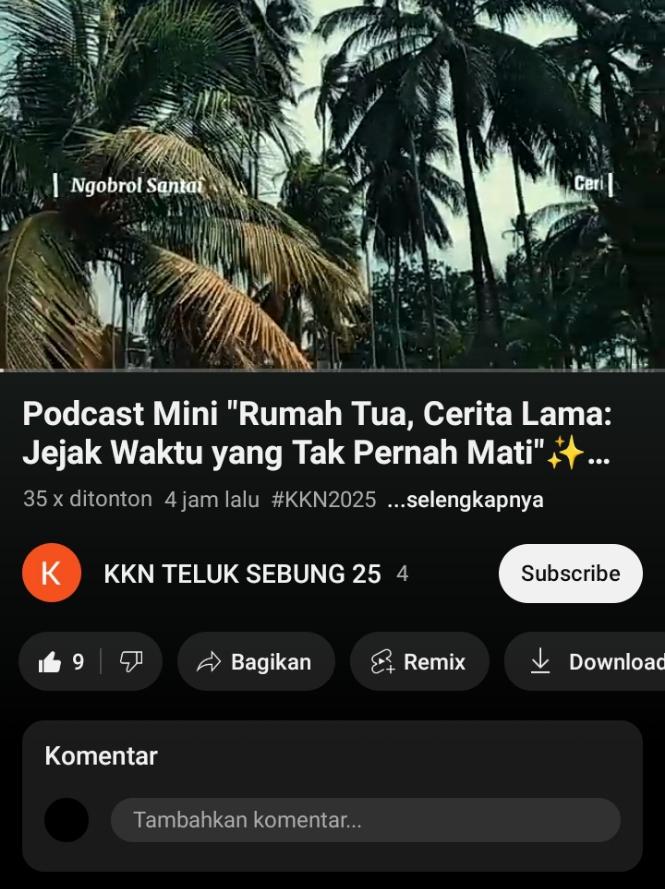The width and height of the screenshot is (665, 889).
Task: Dislike this video
Action: pyautogui.click(x=131, y=662)
